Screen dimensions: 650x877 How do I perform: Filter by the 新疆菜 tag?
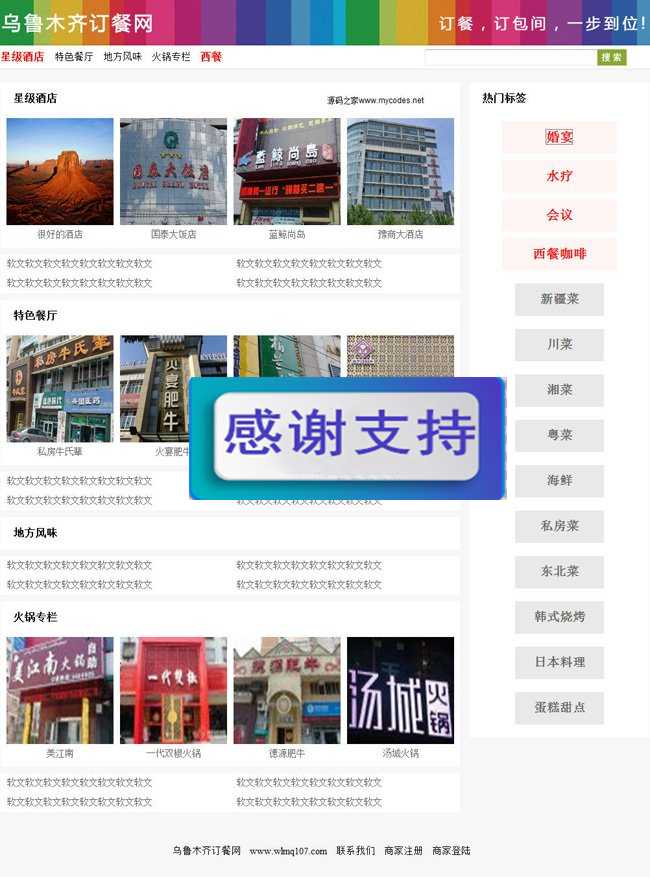[x=559, y=299]
